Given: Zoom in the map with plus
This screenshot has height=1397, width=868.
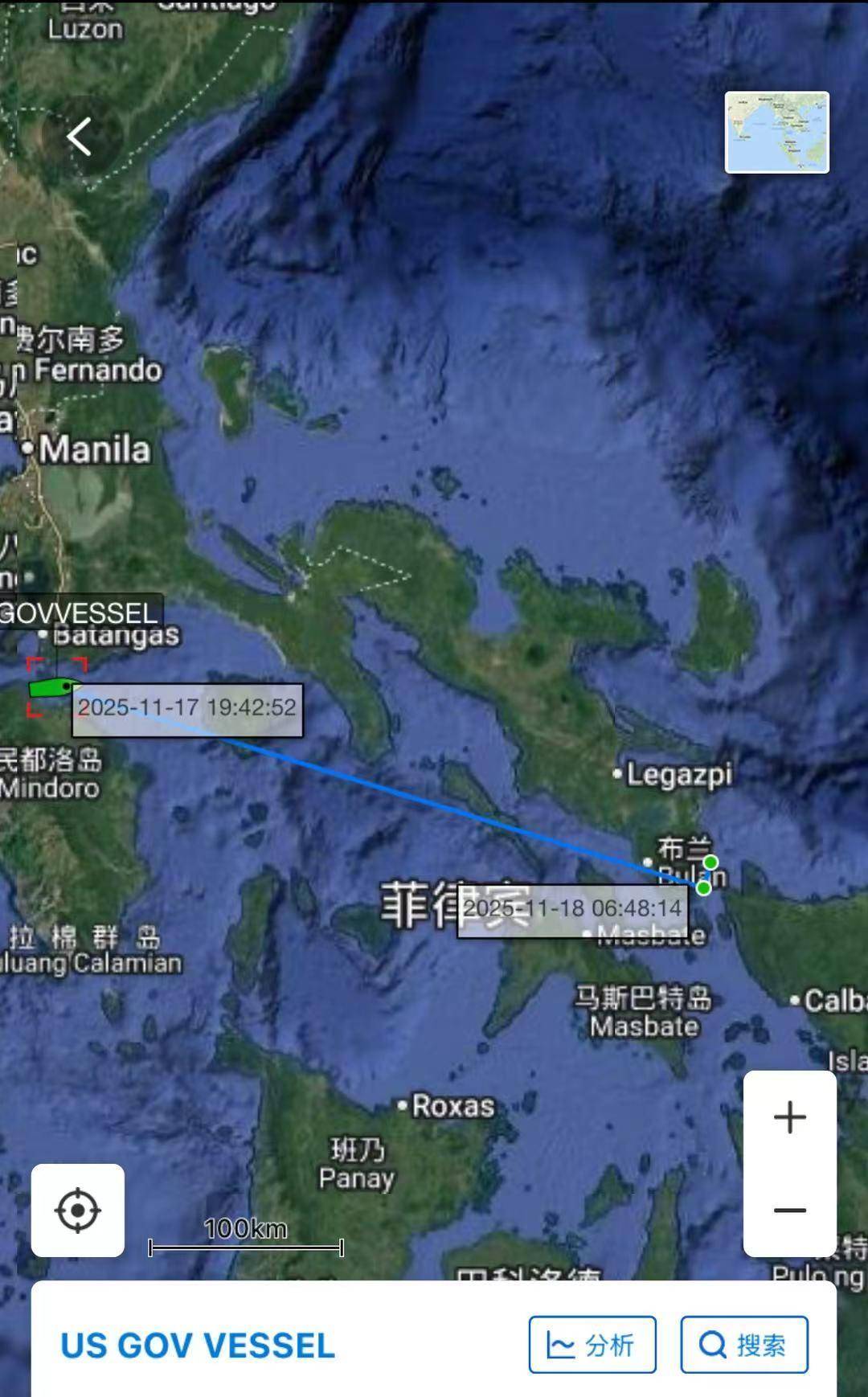Looking at the screenshot, I should pos(789,1117).
